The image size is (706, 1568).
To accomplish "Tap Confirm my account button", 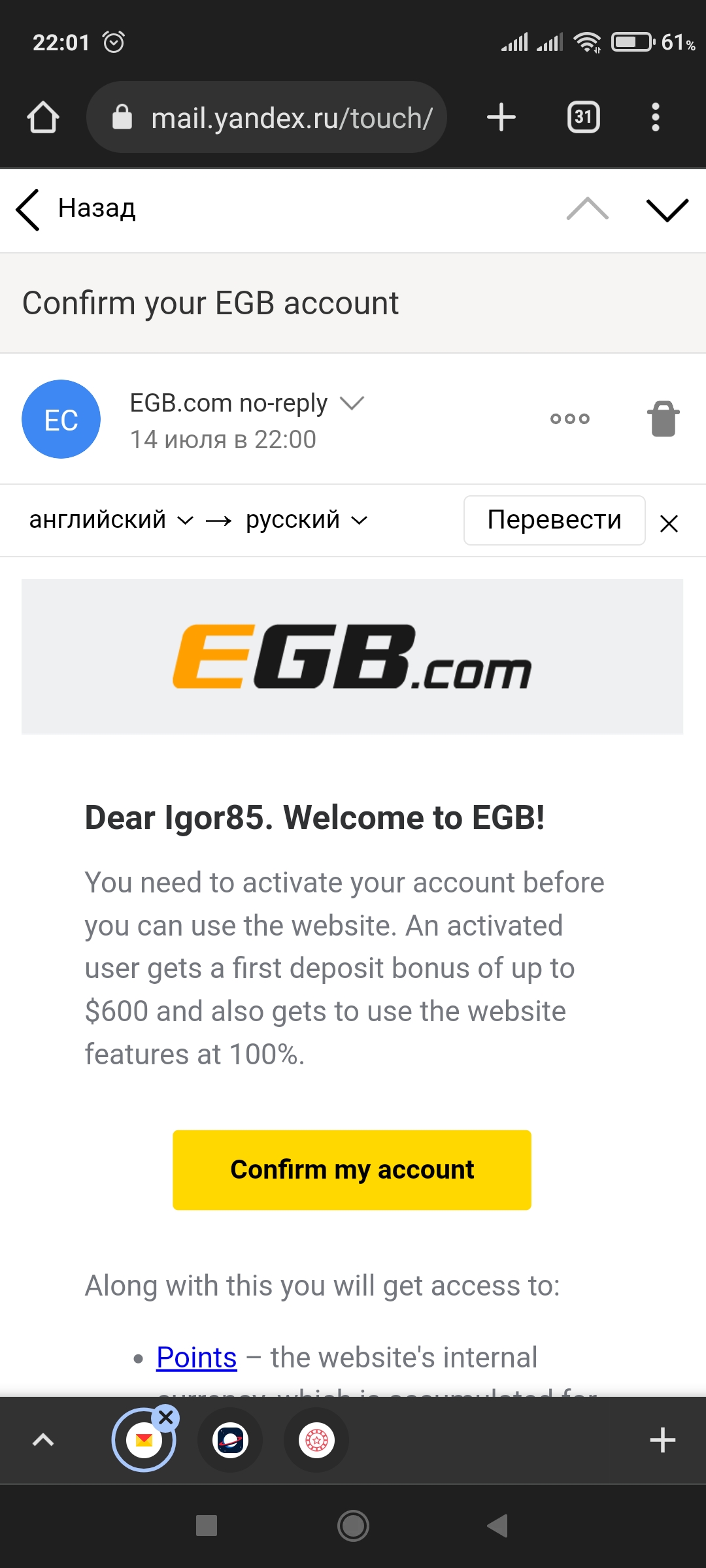I will pos(352,1169).
